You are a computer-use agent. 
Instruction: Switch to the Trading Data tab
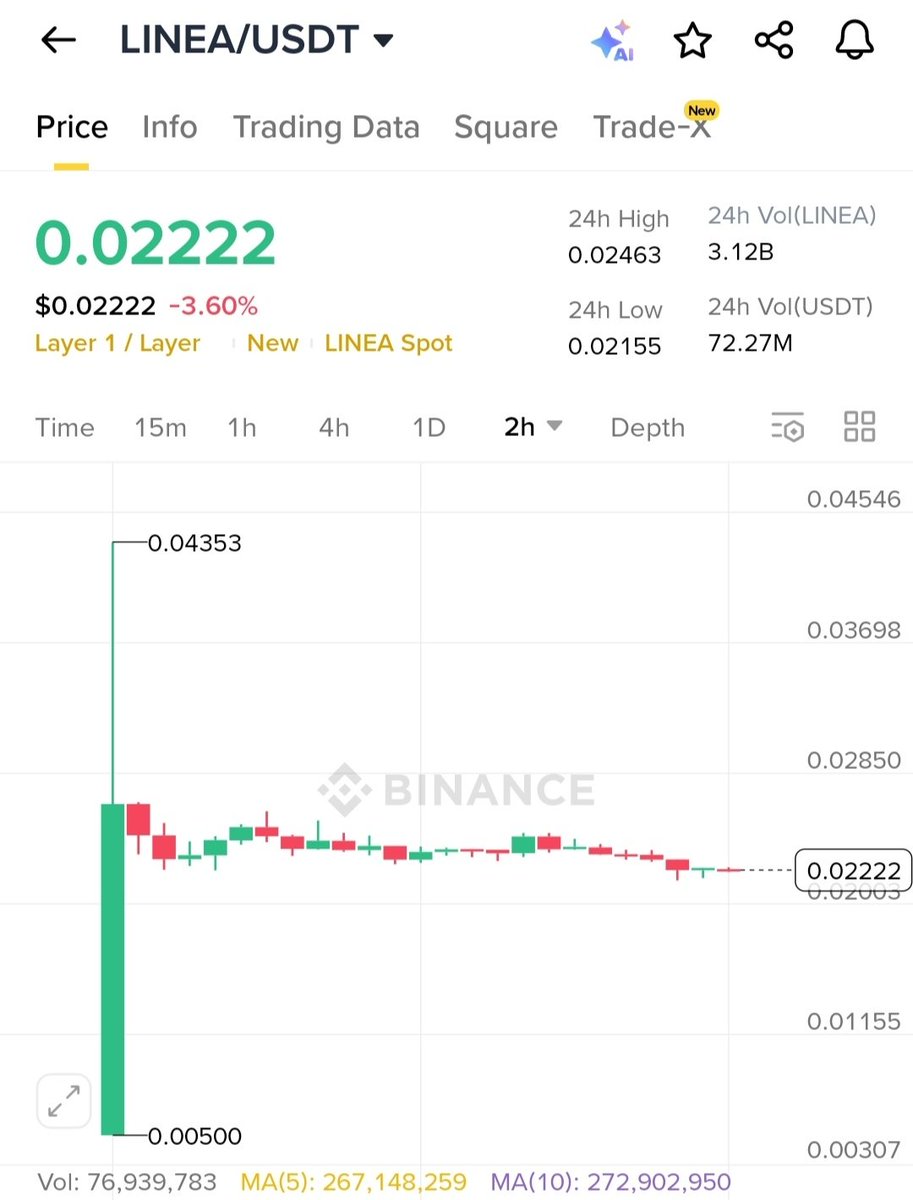coord(326,127)
